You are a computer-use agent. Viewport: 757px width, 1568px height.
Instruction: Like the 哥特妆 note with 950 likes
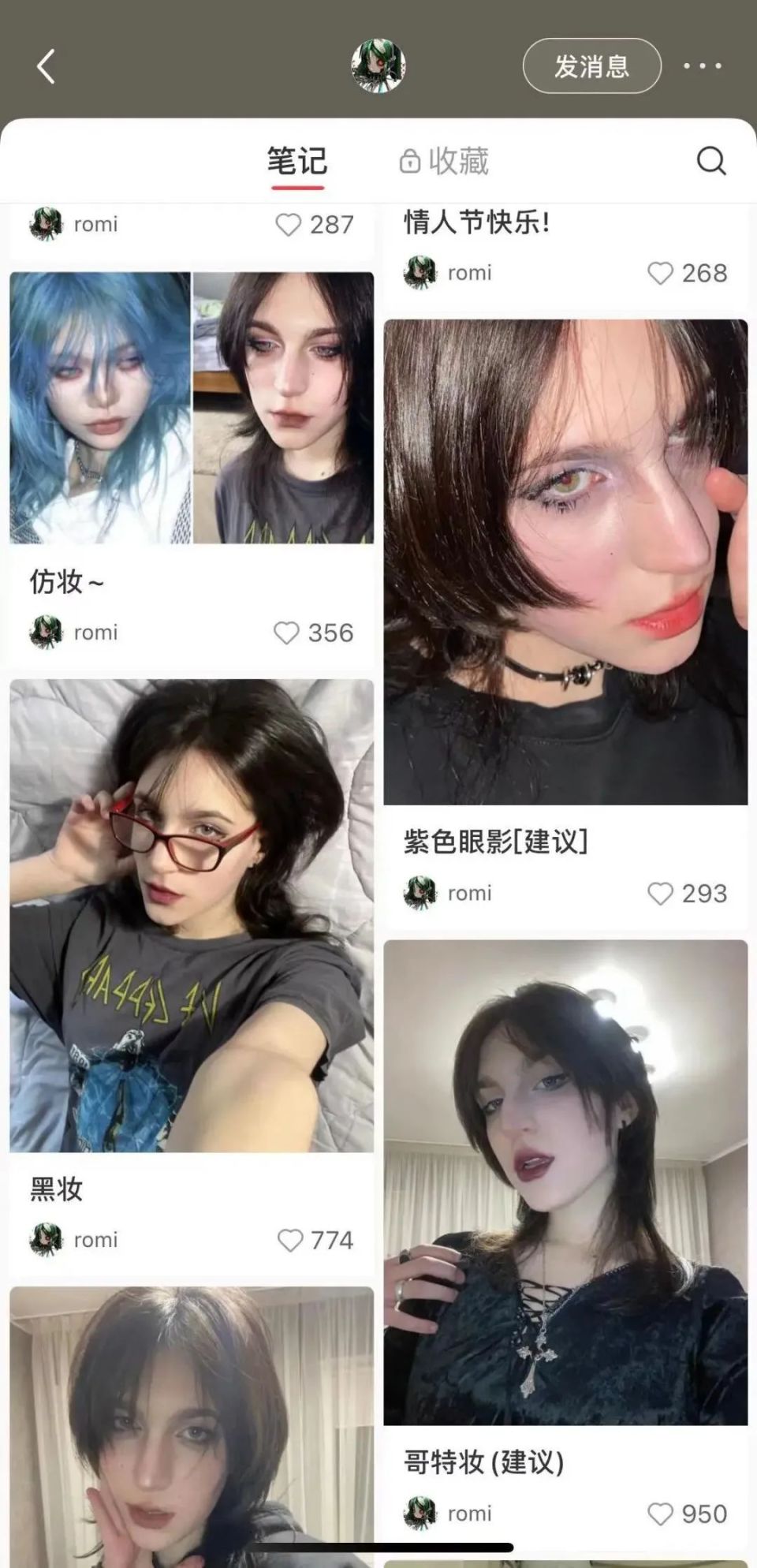660,1514
